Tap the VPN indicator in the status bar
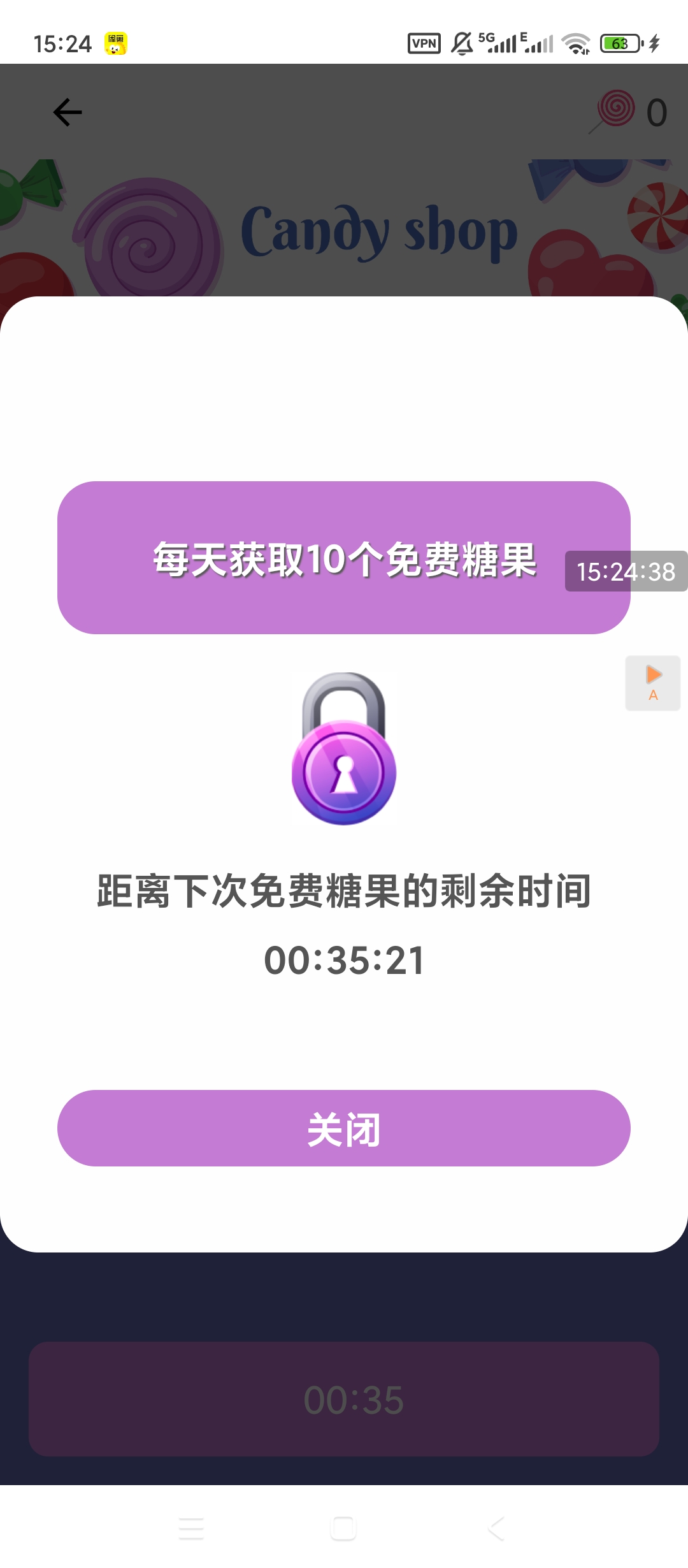This screenshot has height=1568, width=688. [423, 43]
